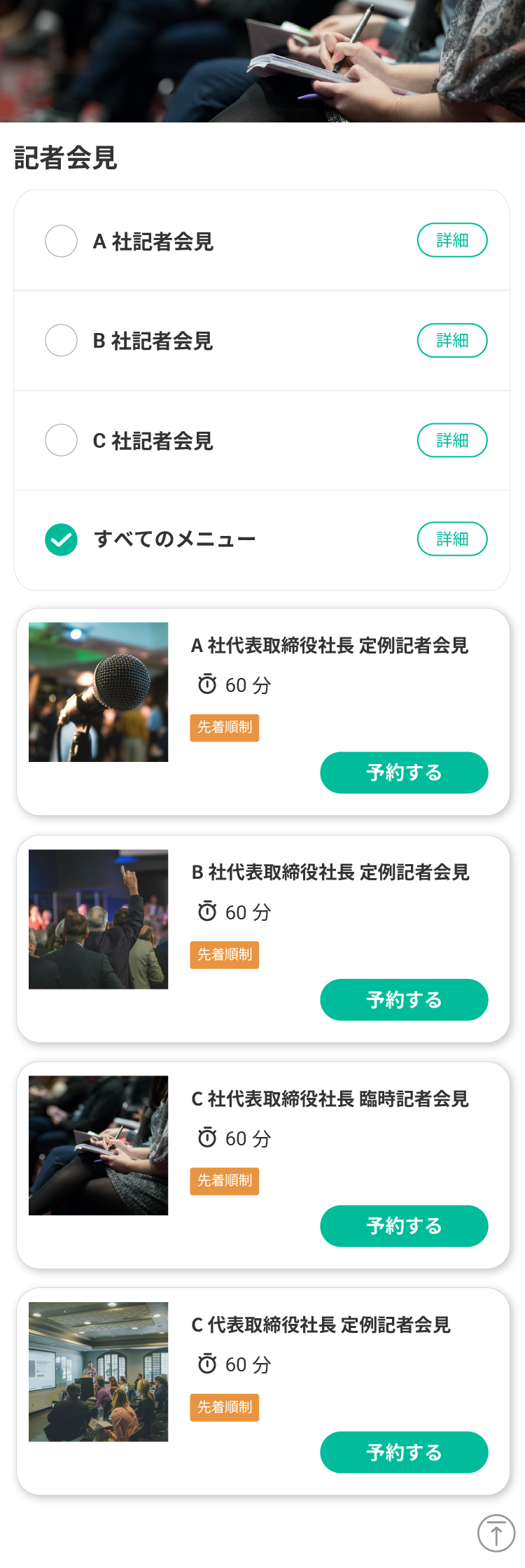Tap 予約する for A 社代表取締役社長 定例記者会見
Image resolution: width=525 pixels, height=1568 pixels.
404,772
